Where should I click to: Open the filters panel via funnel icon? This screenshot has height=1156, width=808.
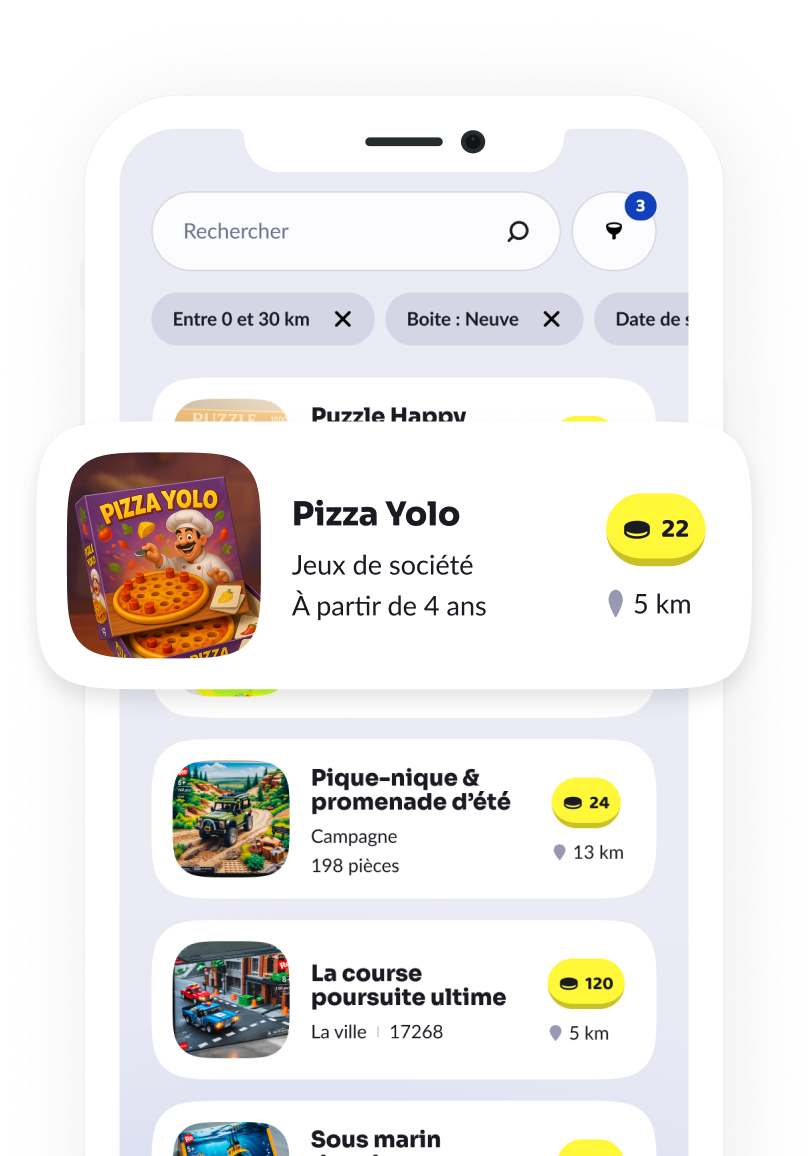coord(613,231)
